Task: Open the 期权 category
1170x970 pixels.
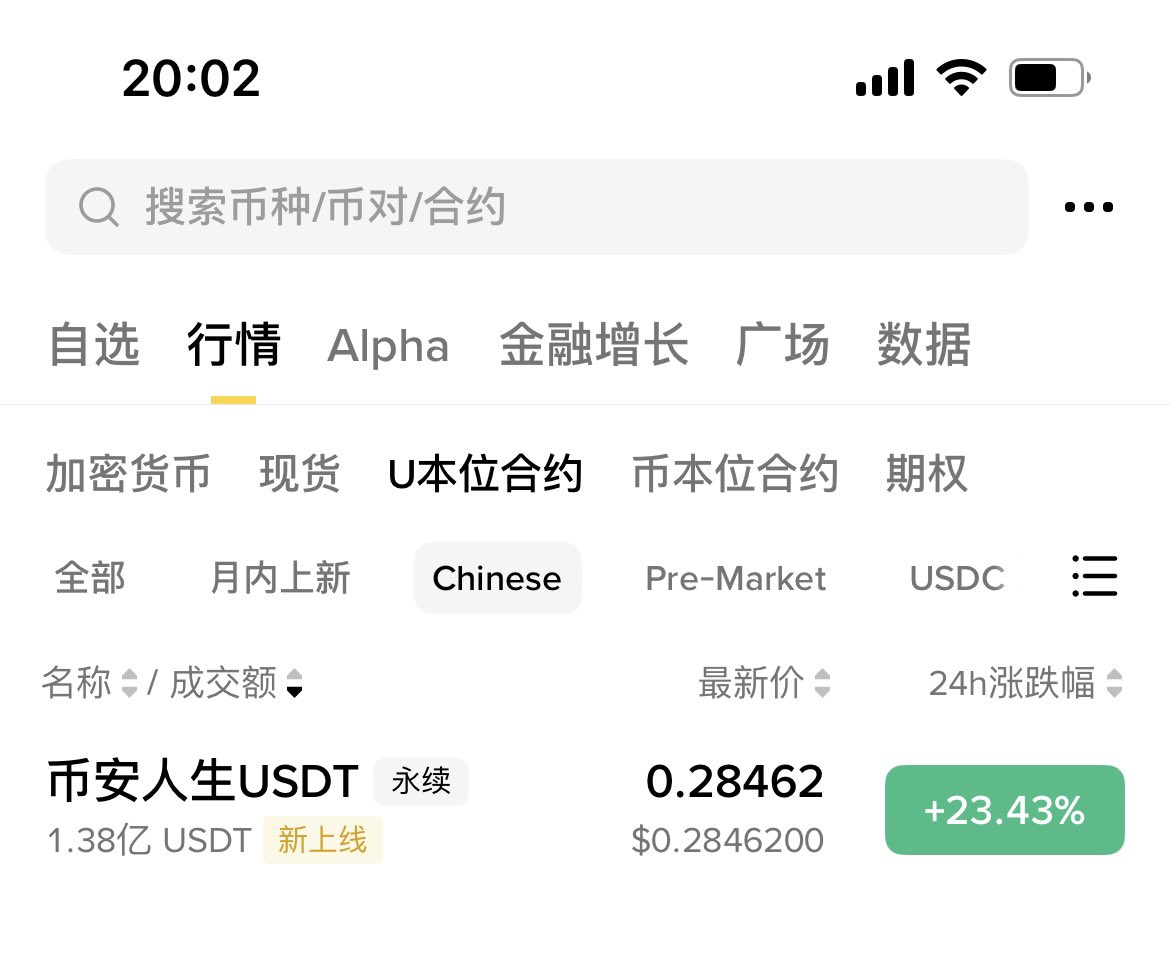Action: point(927,473)
